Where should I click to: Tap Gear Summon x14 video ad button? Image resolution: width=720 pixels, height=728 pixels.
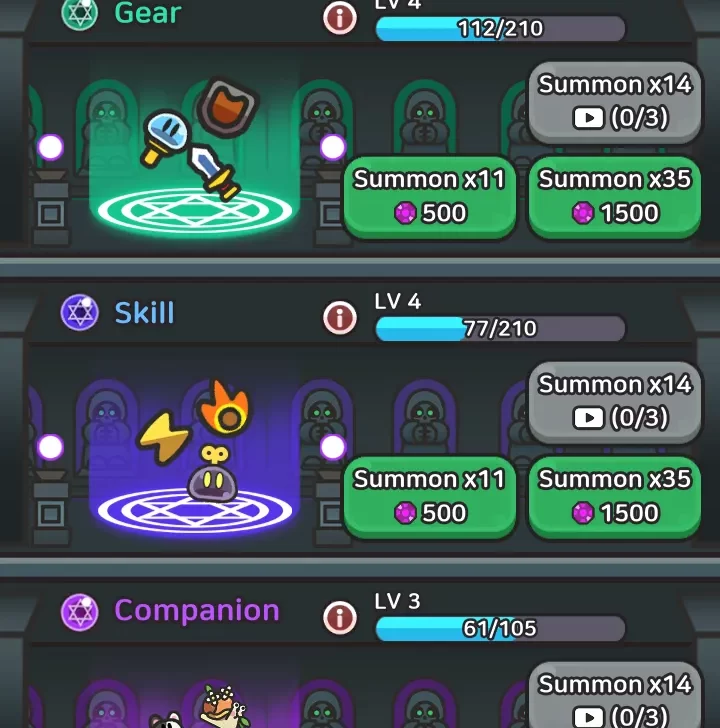[615, 101]
